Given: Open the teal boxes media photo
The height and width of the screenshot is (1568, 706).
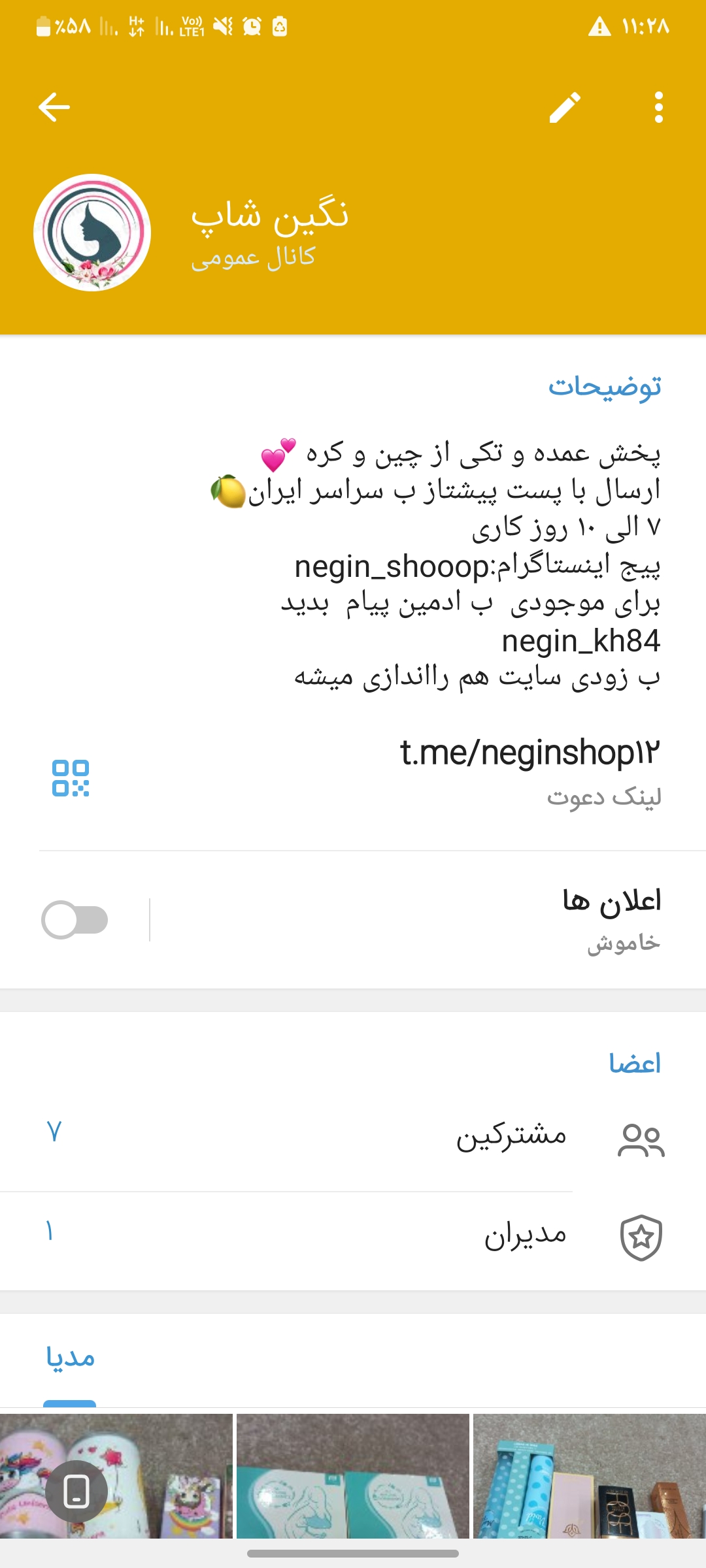Looking at the screenshot, I should tap(353, 1475).
